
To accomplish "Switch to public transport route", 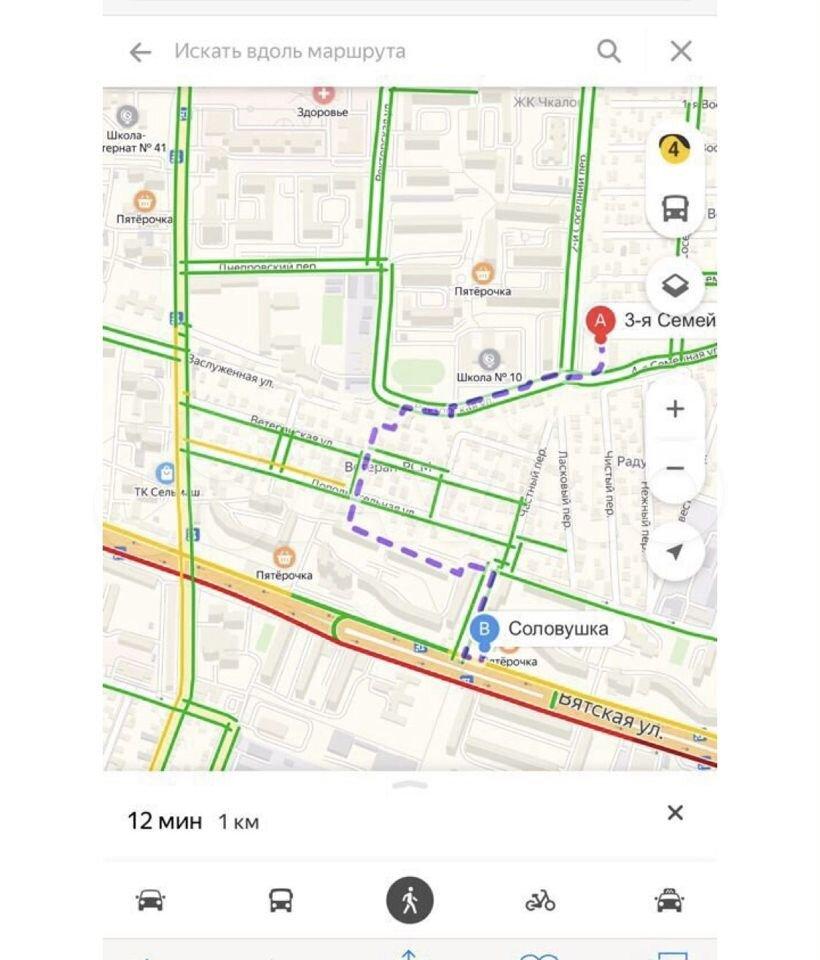I will pyautogui.click(x=281, y=900).
